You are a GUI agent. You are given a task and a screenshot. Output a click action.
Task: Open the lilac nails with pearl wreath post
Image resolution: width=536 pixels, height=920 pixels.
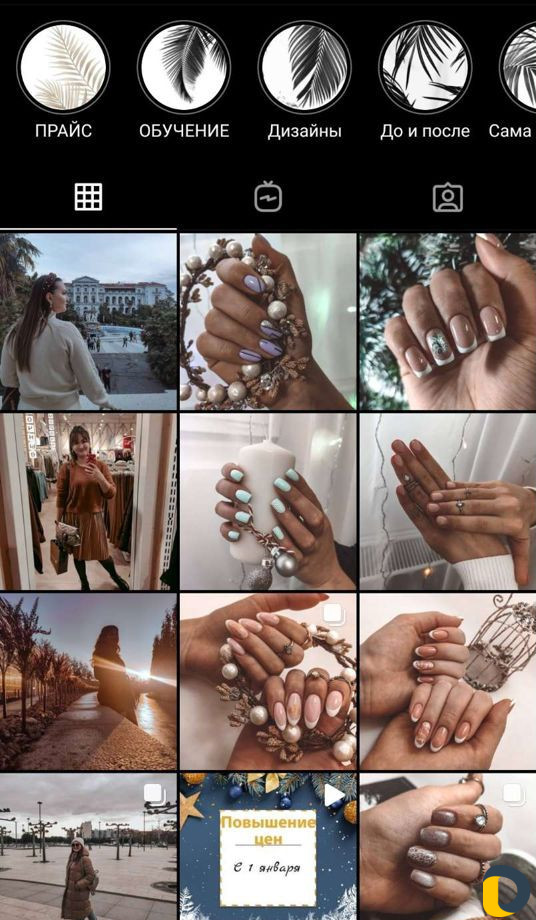point(268,322)
